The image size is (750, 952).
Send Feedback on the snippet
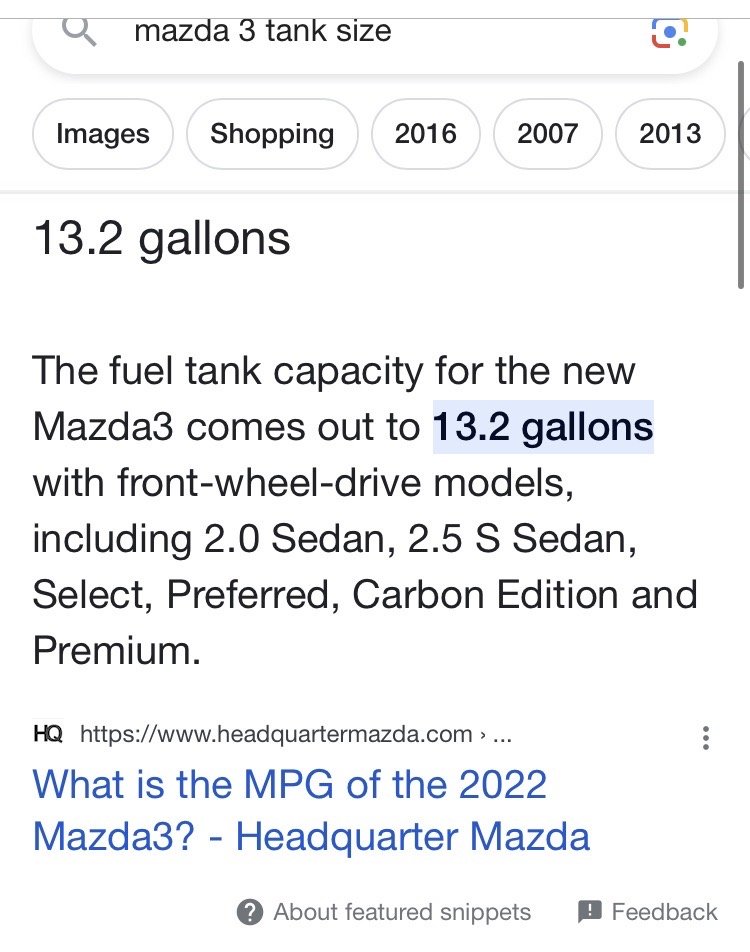[x=648, y=912]
